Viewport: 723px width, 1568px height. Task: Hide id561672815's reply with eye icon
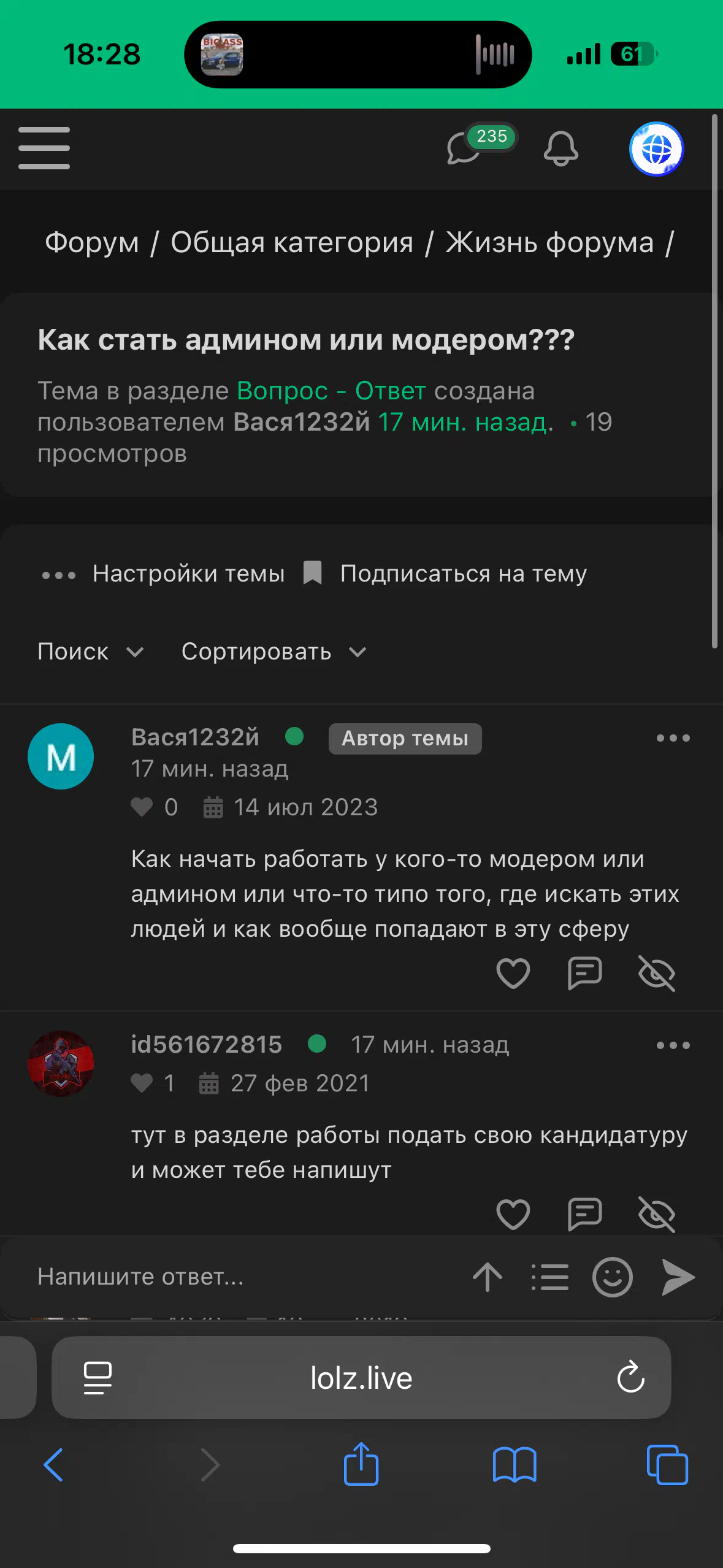point(657,1214)
